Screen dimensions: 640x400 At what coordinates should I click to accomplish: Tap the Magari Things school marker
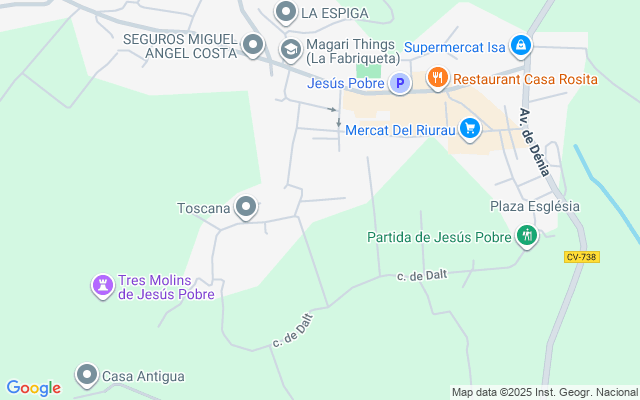point(291,50)
